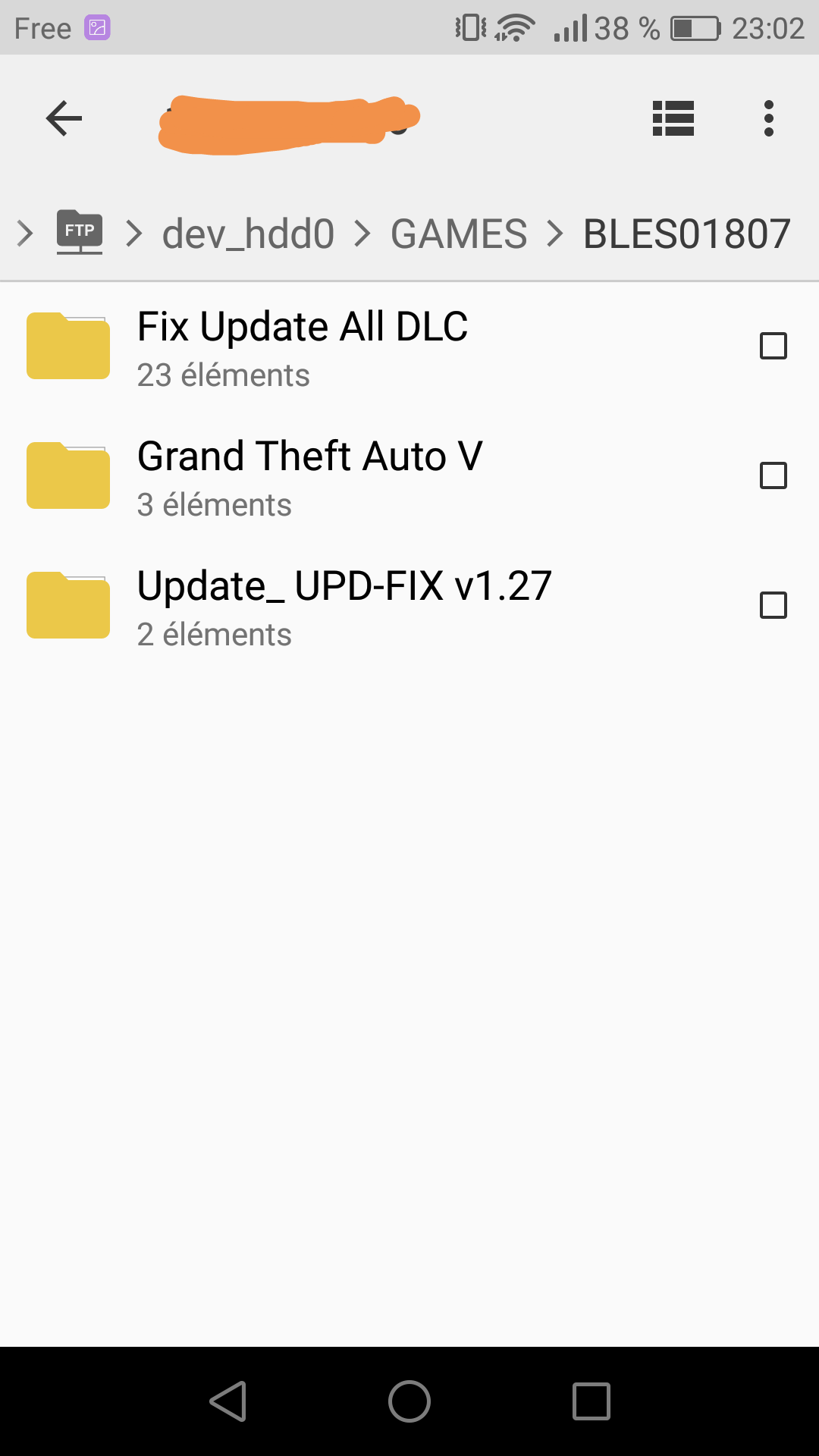Open recent apps from navigation bar
Viewport: 819px width, 1456px height.
[591, 1401]
